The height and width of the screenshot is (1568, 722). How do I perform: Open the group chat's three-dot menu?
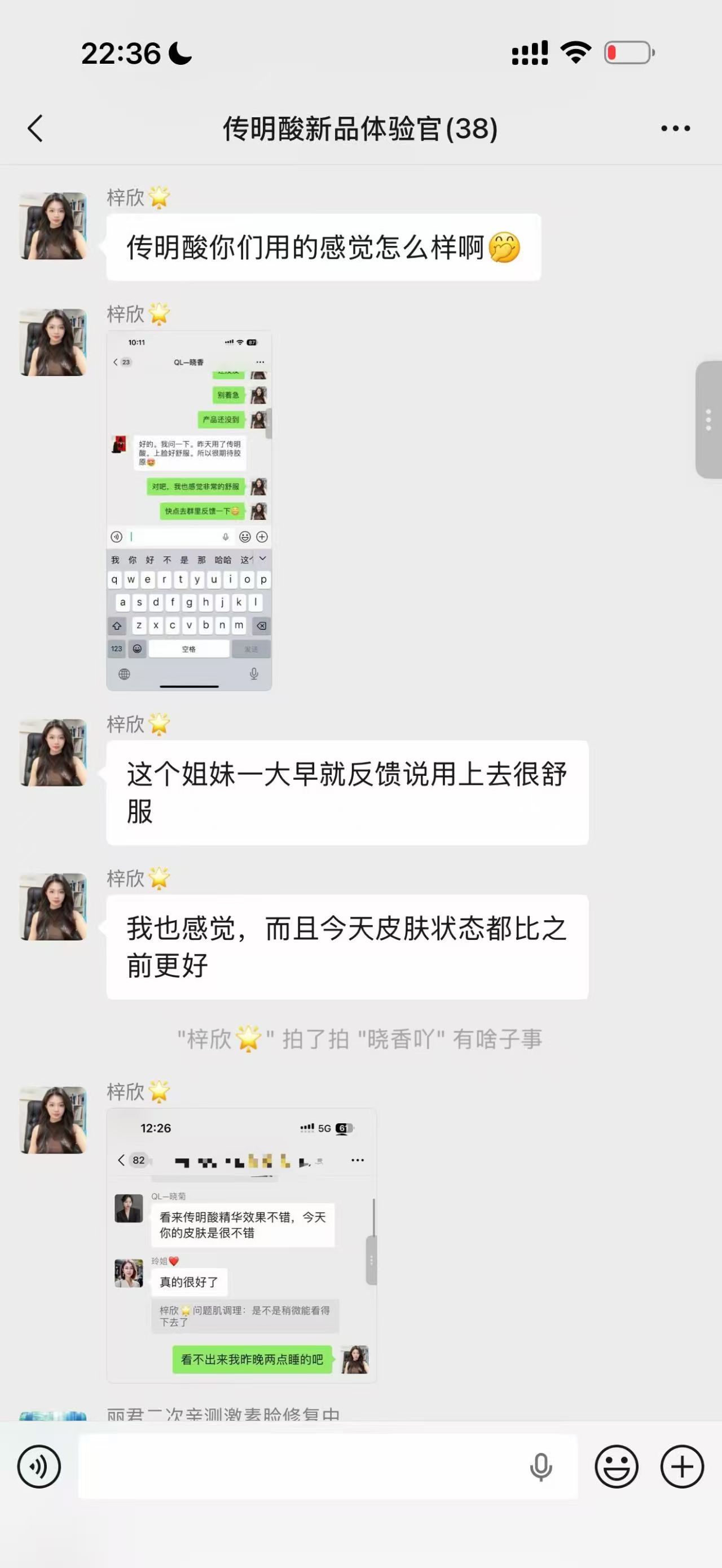tap(675, 129)
